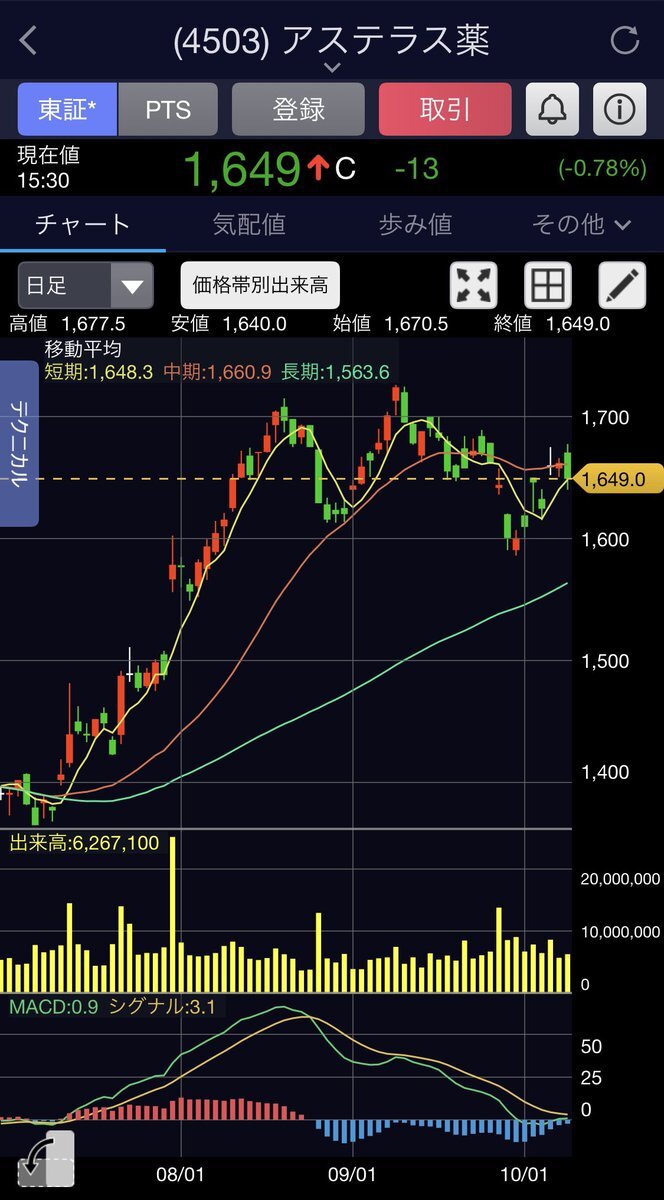
Task: Expand the stock name chevron
Action: (x=332, y=67)
